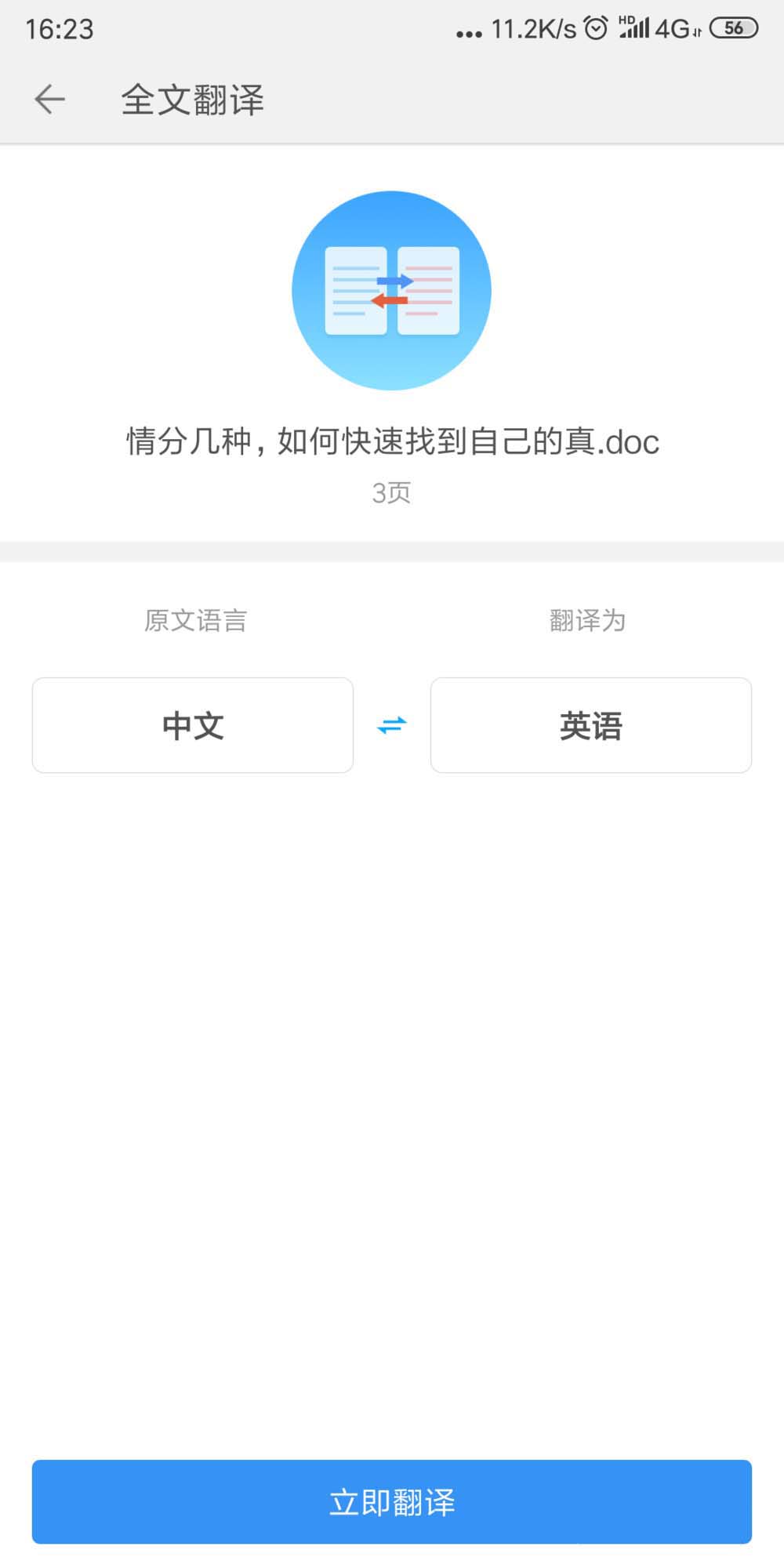Swap source and target languages
Screen dimensions: 784x1568
391,725
